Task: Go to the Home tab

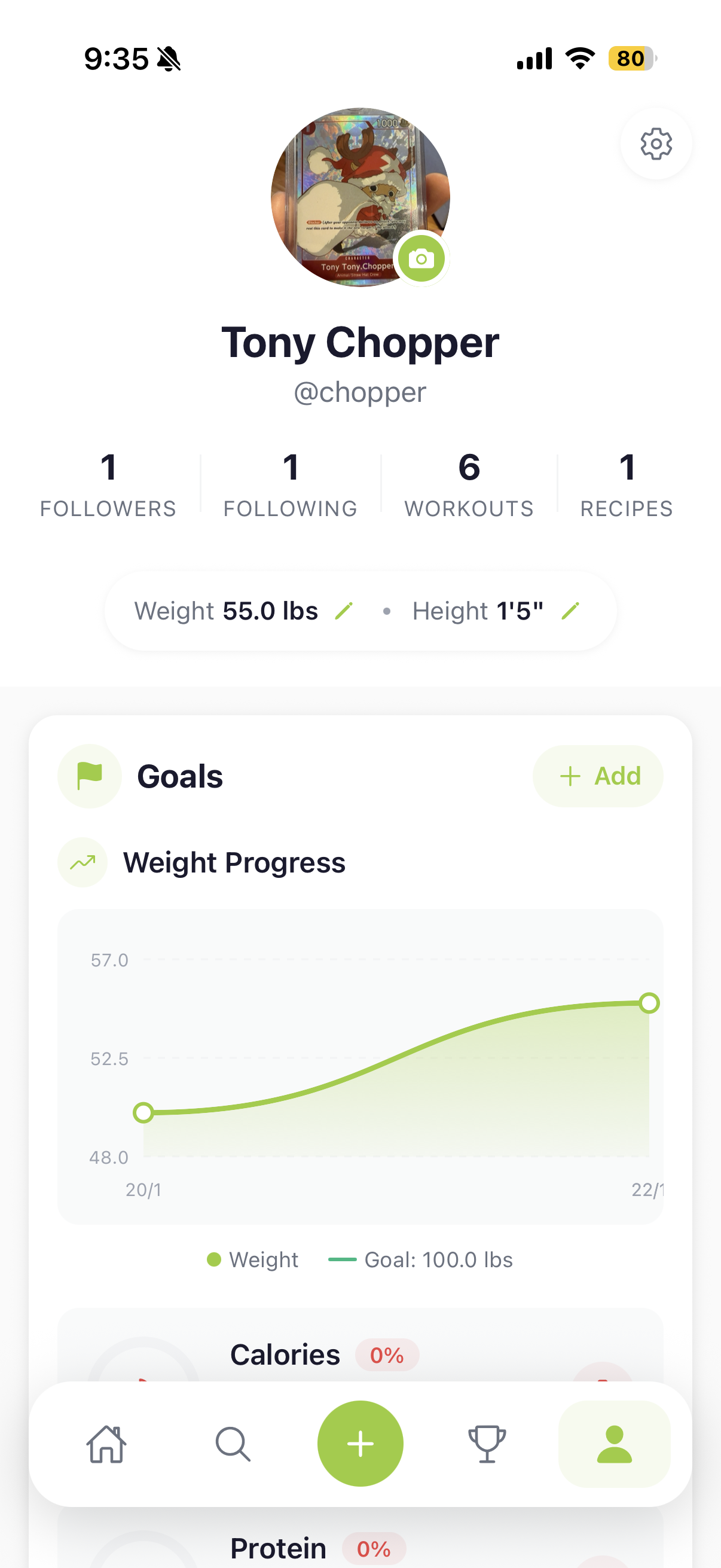Action: pyautogui.click(x=106, y=1444)
